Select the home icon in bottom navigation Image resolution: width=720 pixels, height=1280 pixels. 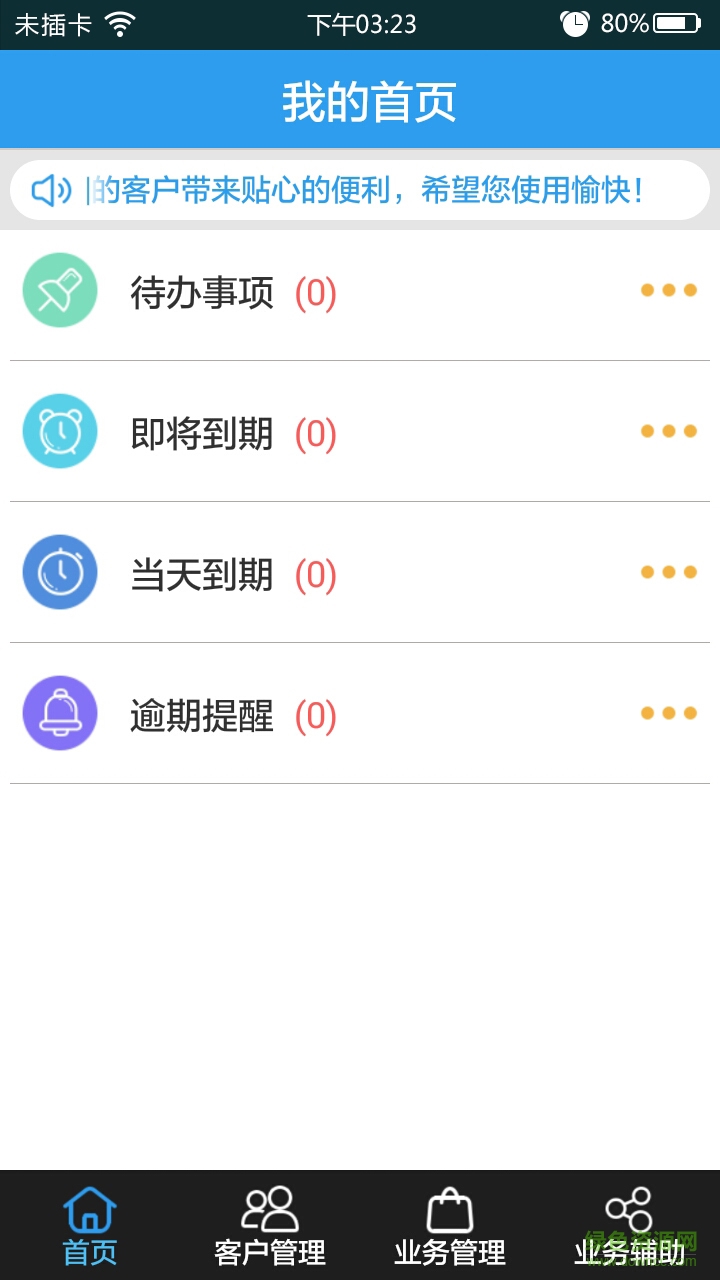[x=91, y=1209]
